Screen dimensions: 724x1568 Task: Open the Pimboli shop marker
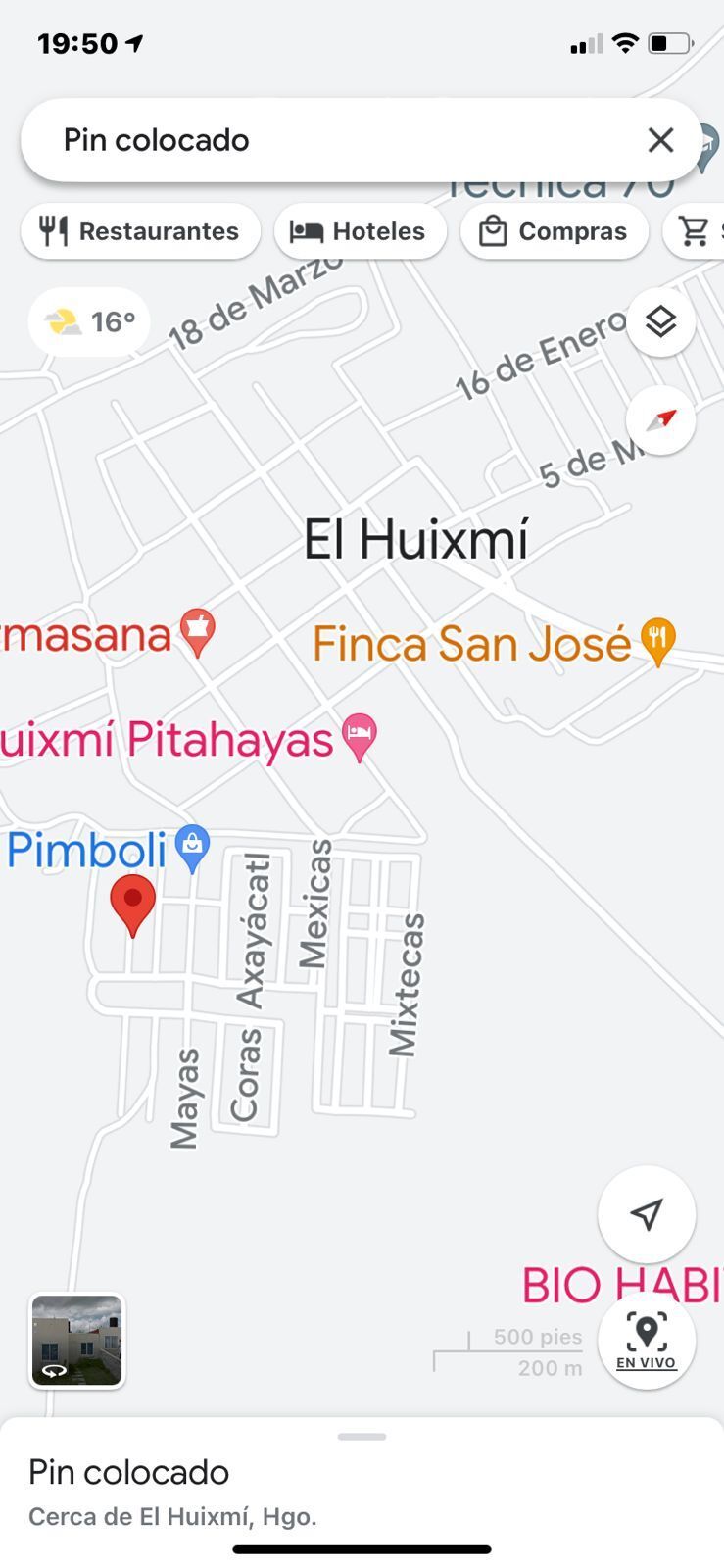[x=192, y=849]
